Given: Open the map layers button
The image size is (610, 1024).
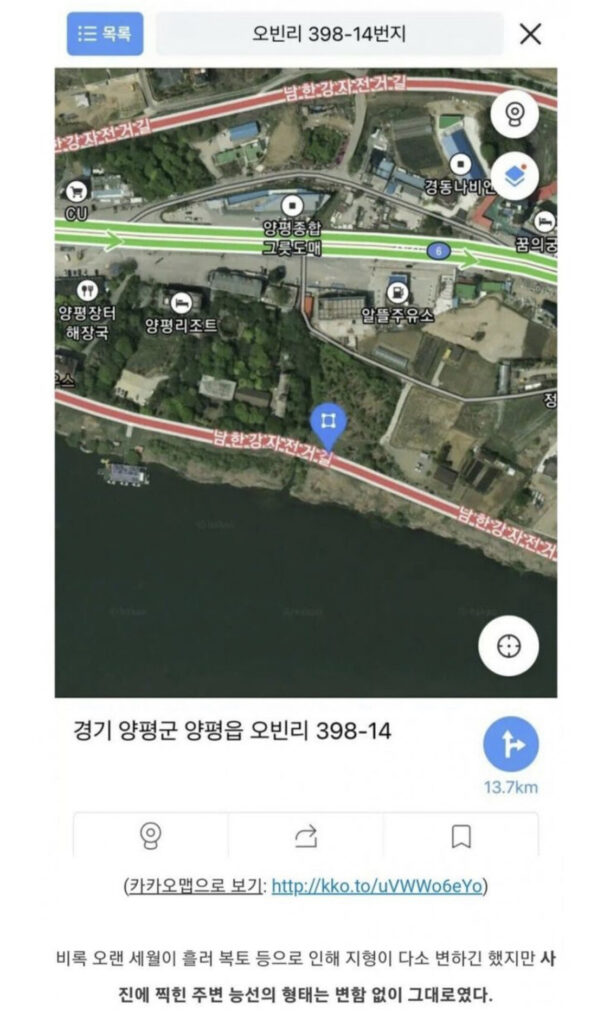Looking at the screenshot, I should pyautogui.click(x=515, y=176).
